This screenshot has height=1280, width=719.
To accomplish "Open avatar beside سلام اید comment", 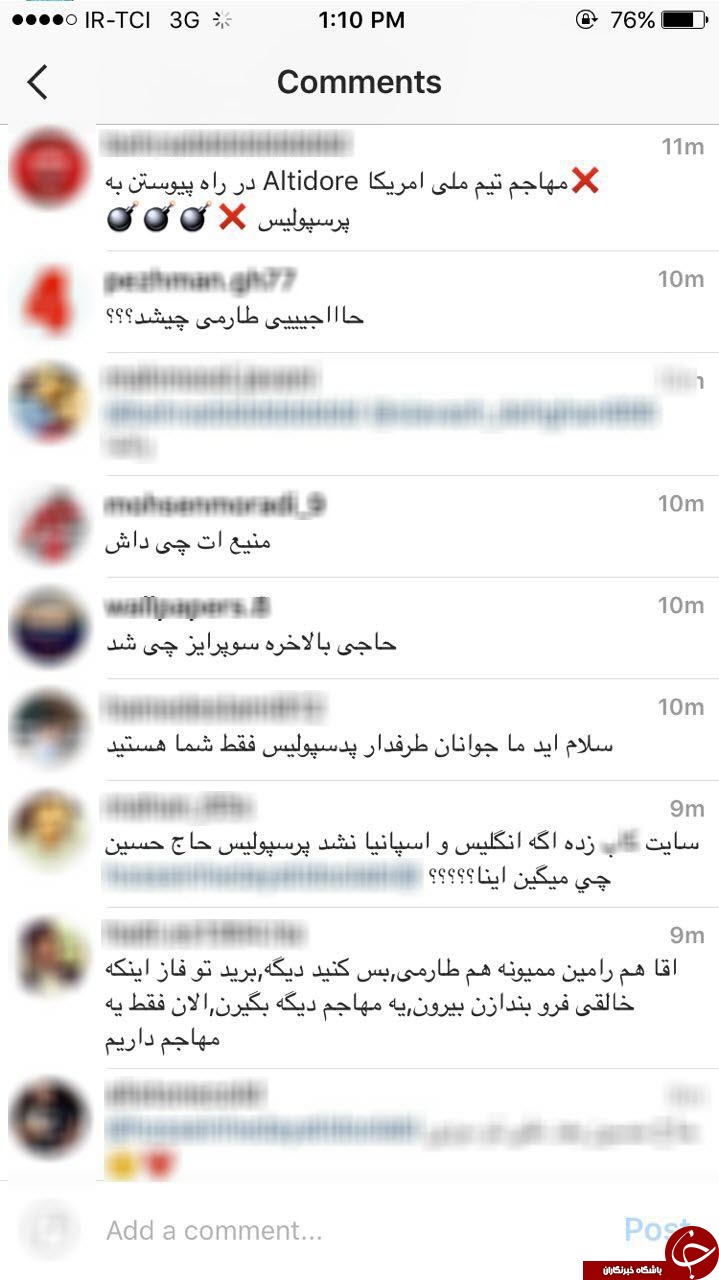I will 50,730.
